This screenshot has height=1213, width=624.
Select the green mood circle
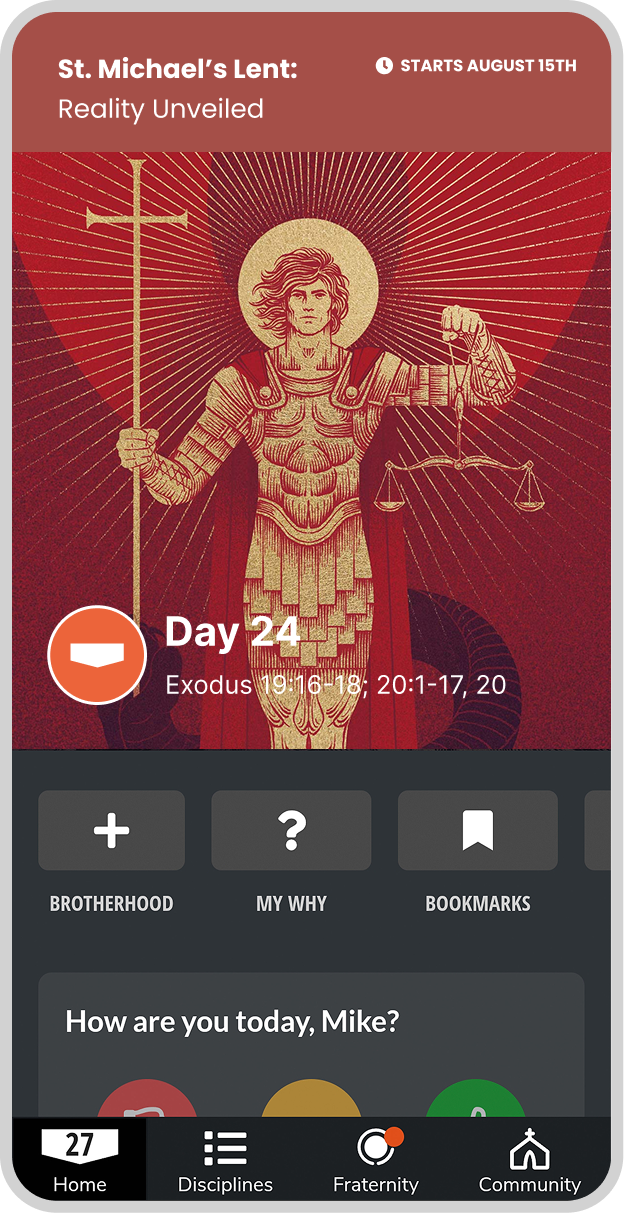pyautogui.click(x=475, y=1099)
